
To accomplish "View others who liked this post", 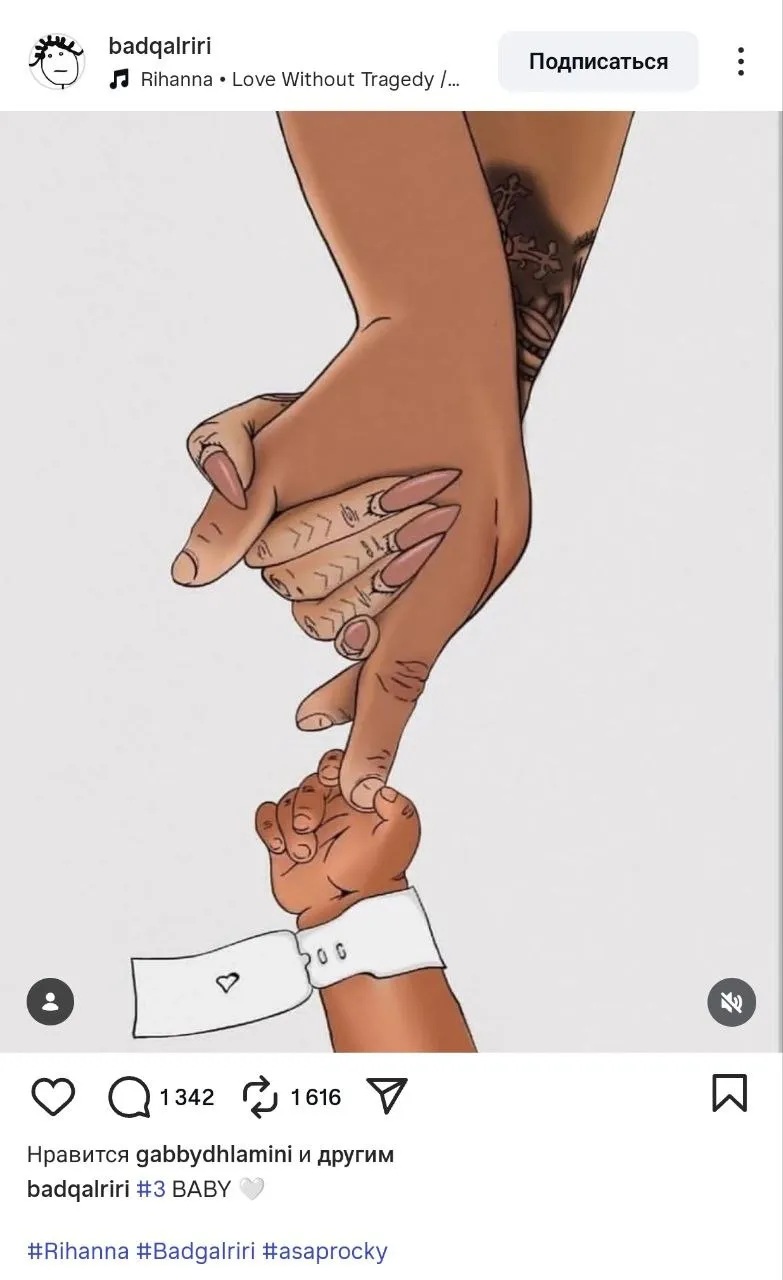I will (x=355, y=1155).
